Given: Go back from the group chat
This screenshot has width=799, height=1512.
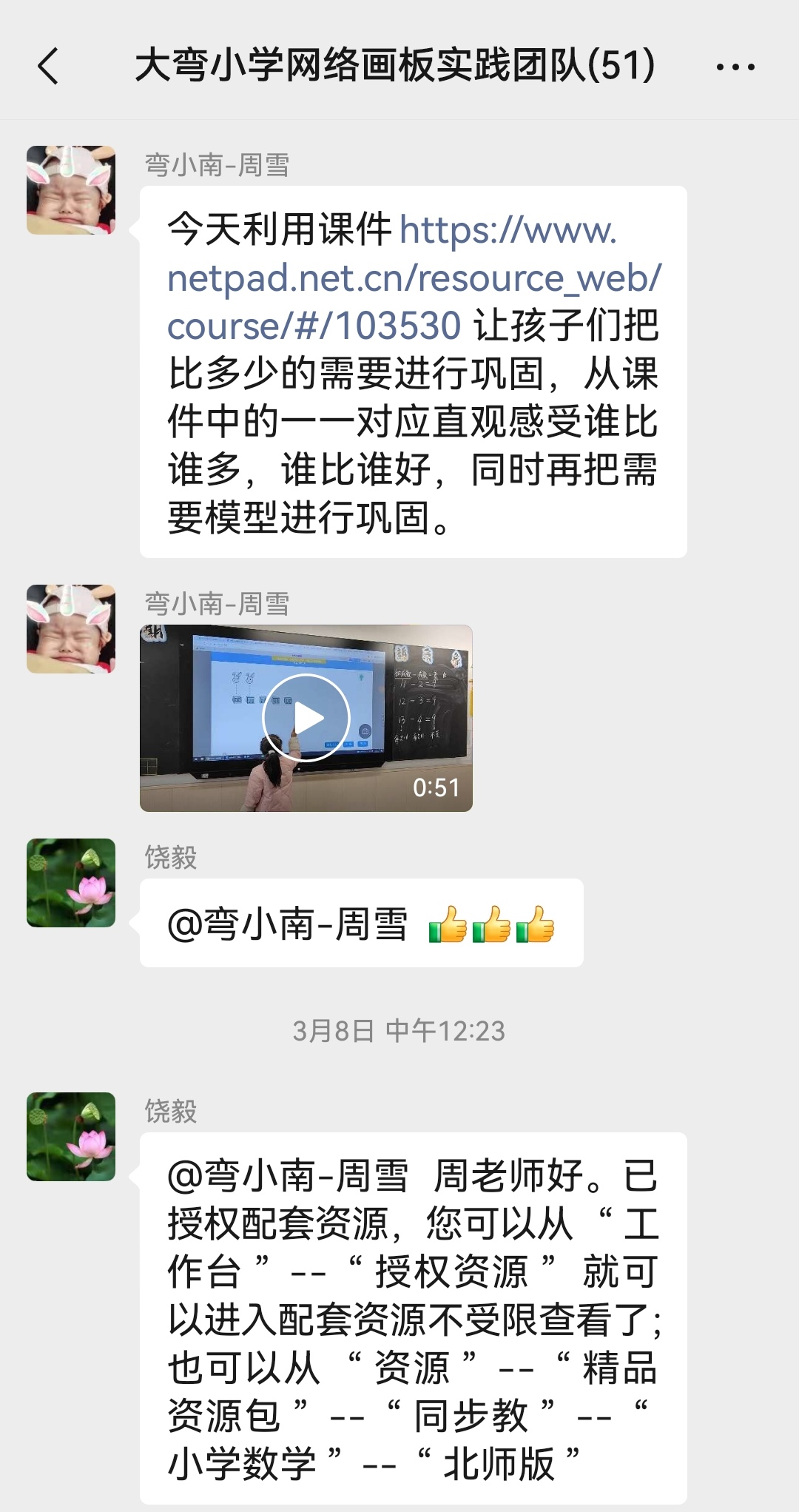Looking at the screenshot, I should pos(49,66).
